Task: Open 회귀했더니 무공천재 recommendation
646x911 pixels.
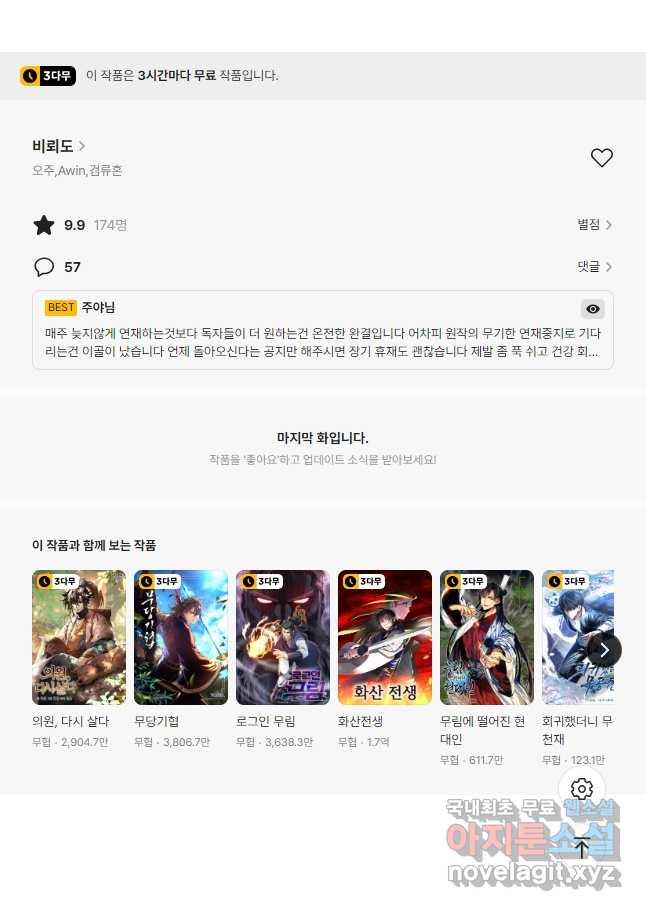Action: 577,638
